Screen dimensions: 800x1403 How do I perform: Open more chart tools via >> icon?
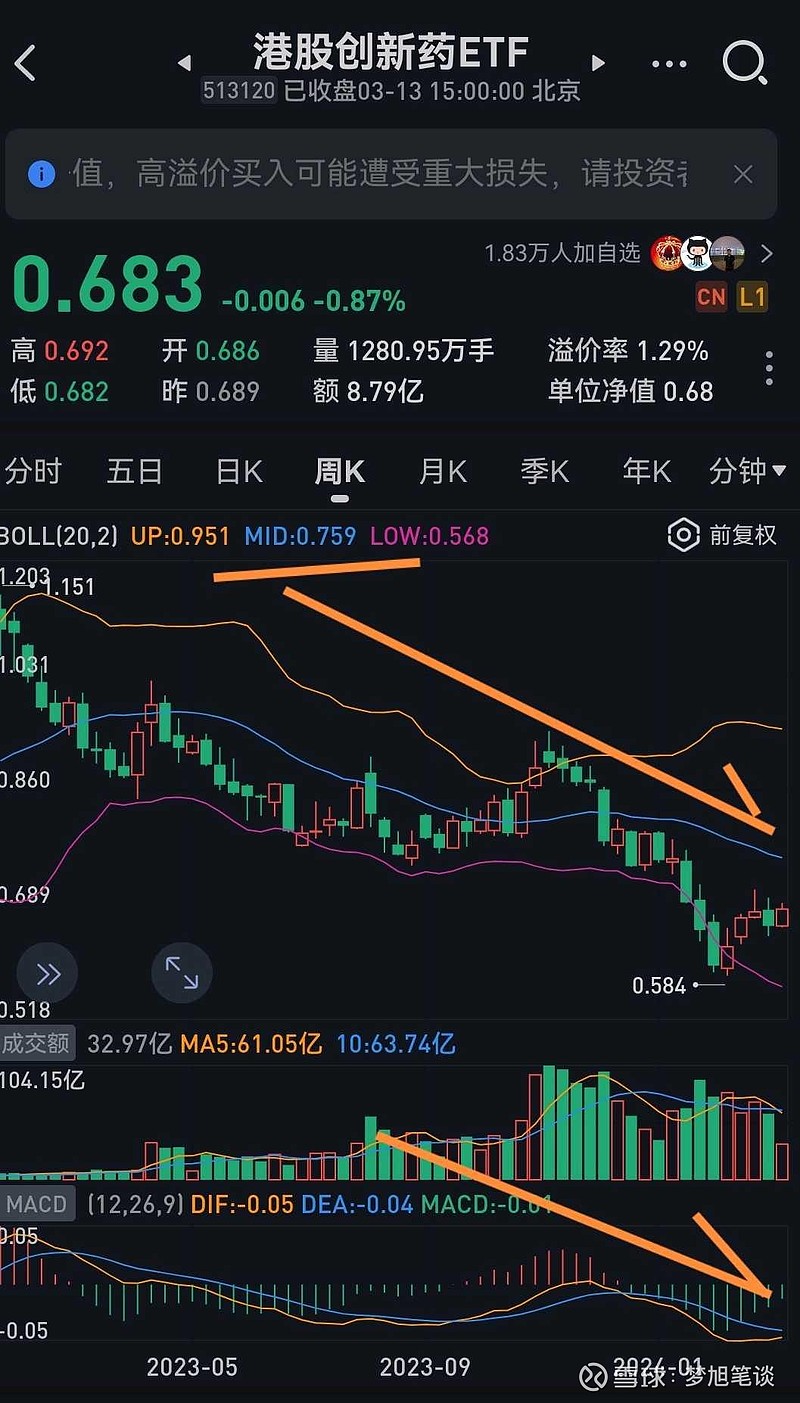click(47, 973)
